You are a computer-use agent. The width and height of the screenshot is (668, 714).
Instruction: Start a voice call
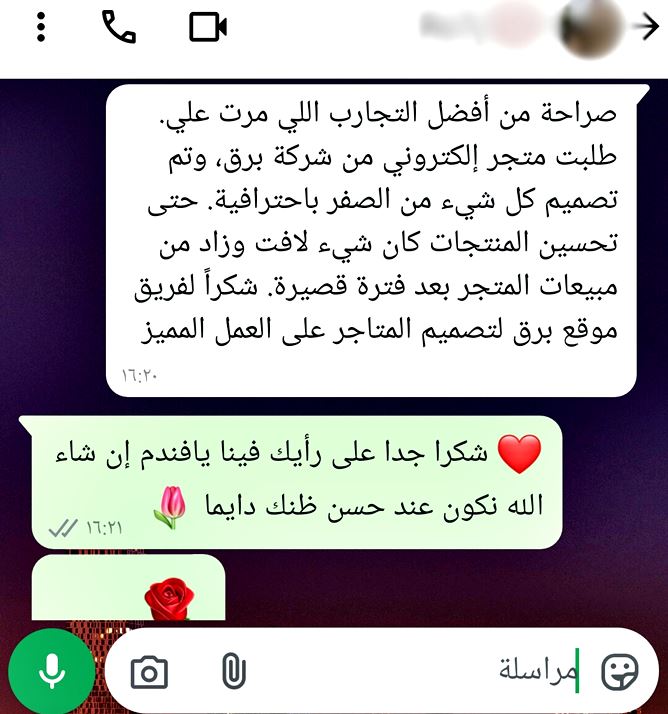[x=119, y=27]
